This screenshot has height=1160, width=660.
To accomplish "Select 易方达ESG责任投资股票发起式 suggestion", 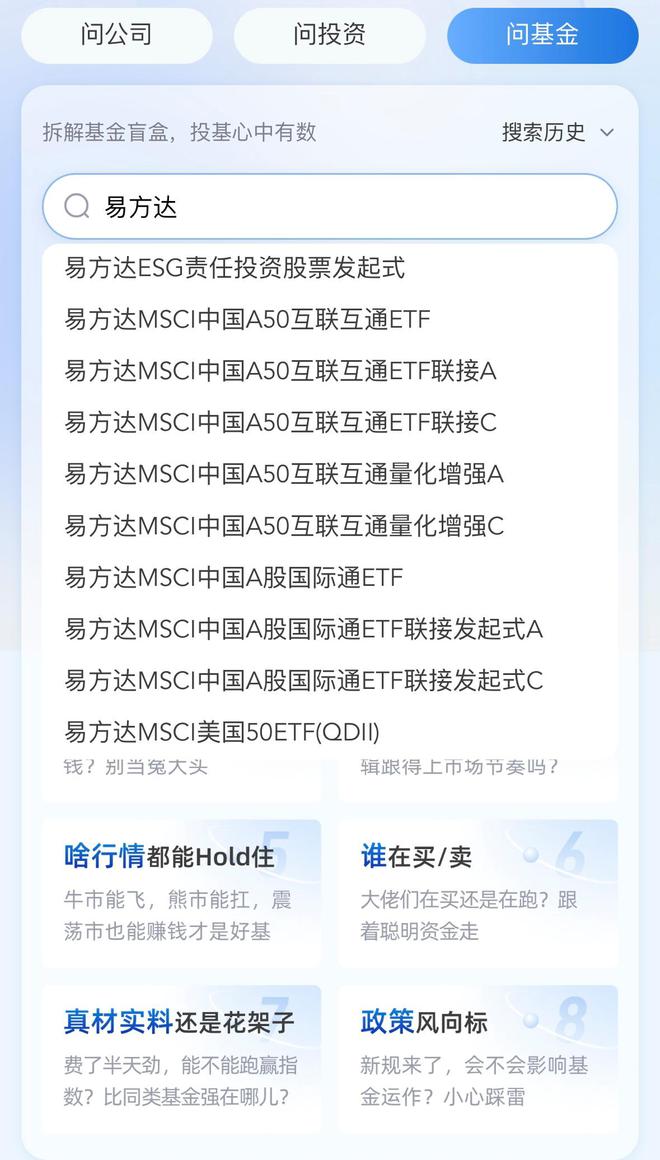I will click(x=235, y=268).
